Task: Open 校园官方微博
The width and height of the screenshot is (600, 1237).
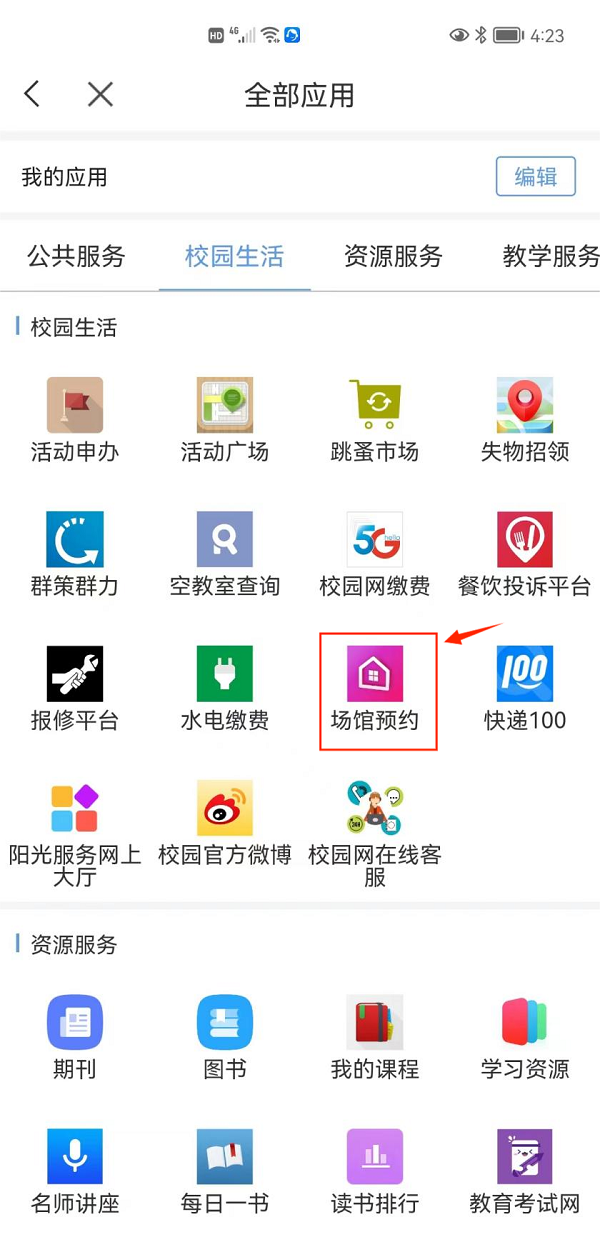Action: pos(225,808)
